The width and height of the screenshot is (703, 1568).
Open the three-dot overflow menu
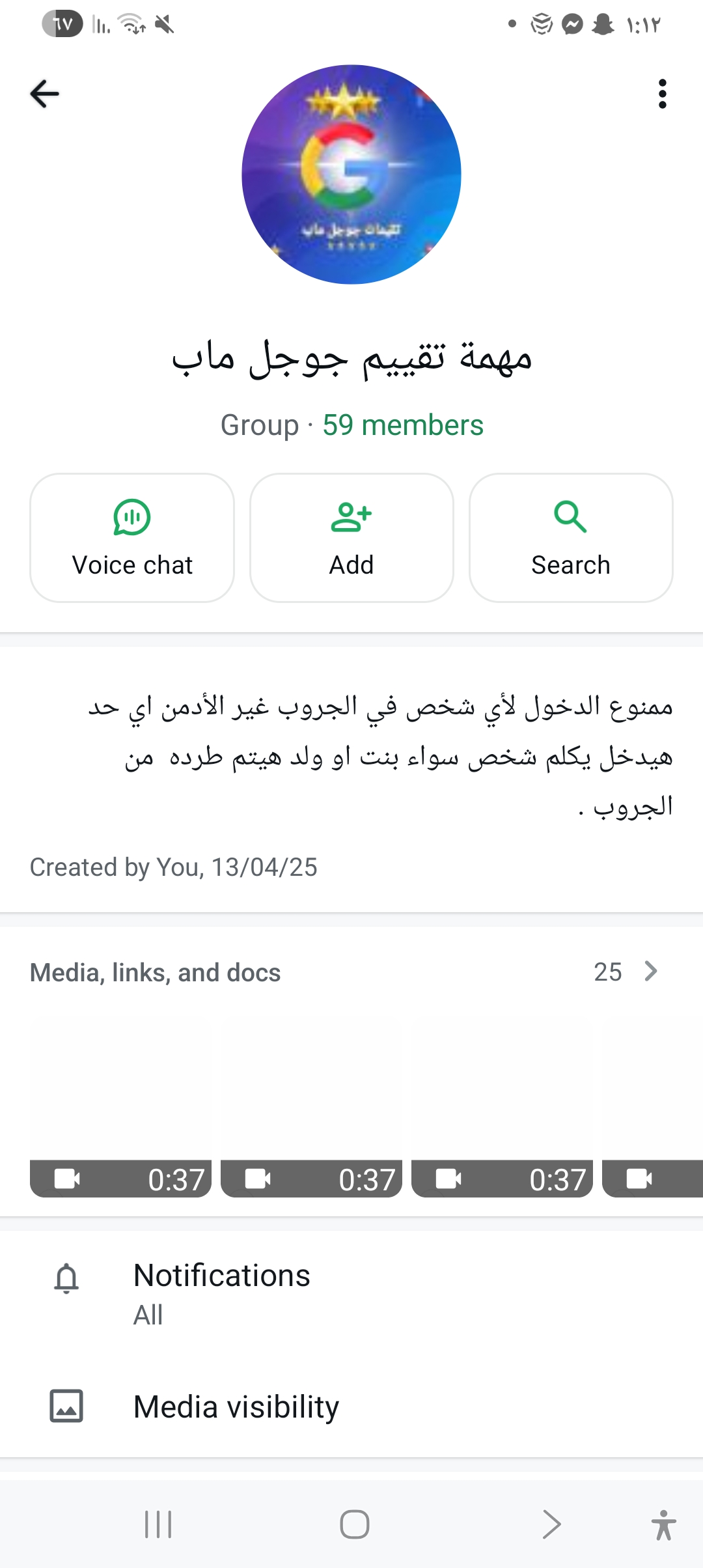point(662,94)
